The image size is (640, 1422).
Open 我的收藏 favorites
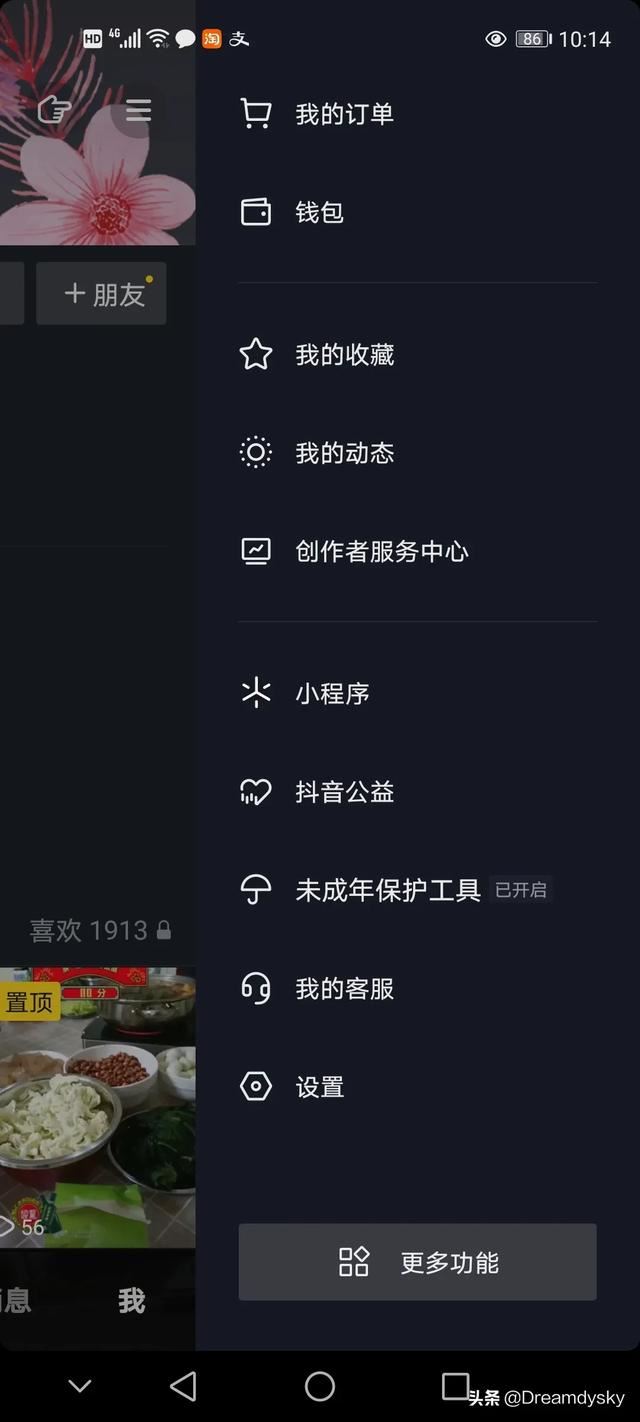[343, 355]
